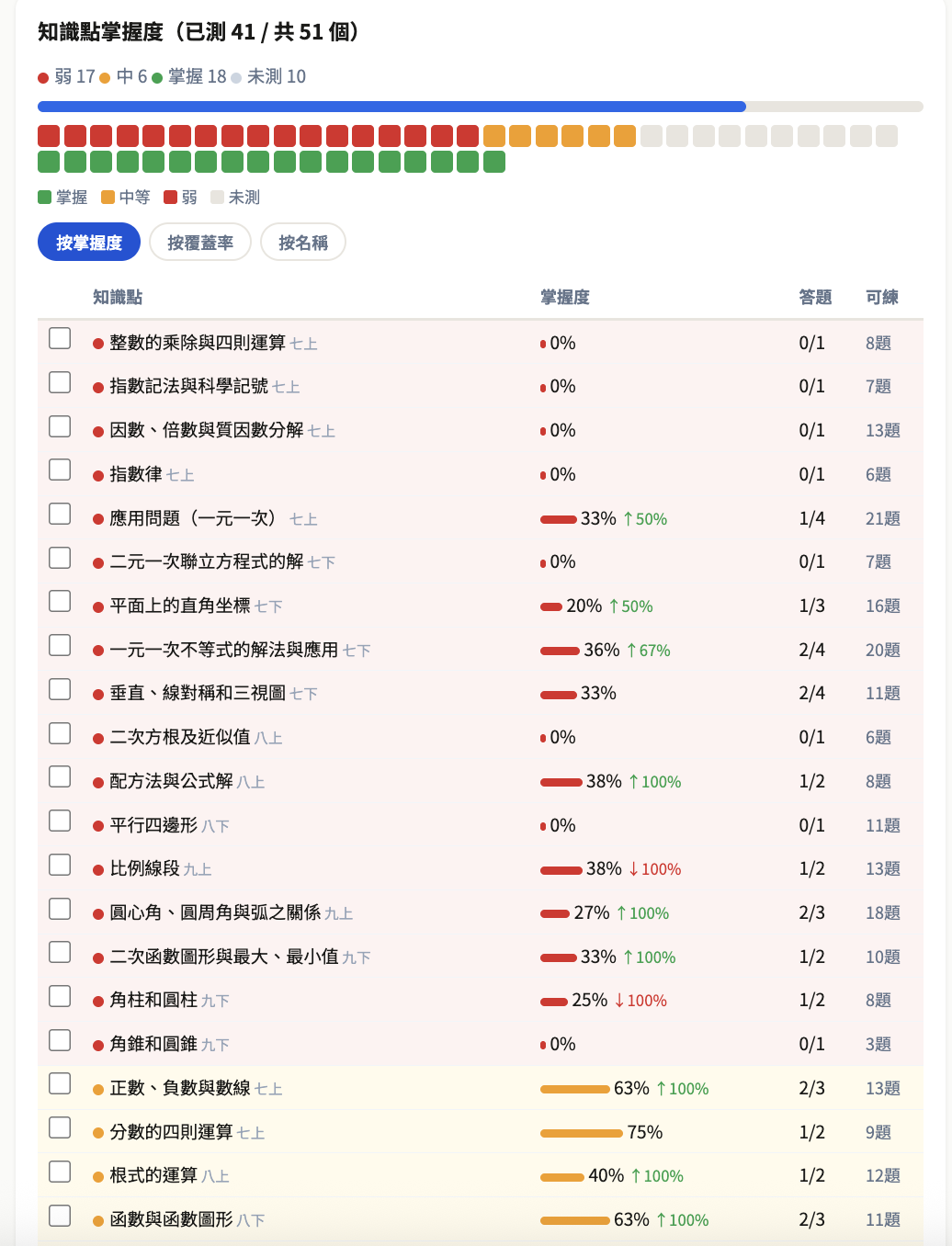Check 圓心角、圓周角與弧之關係

(60, 909)
